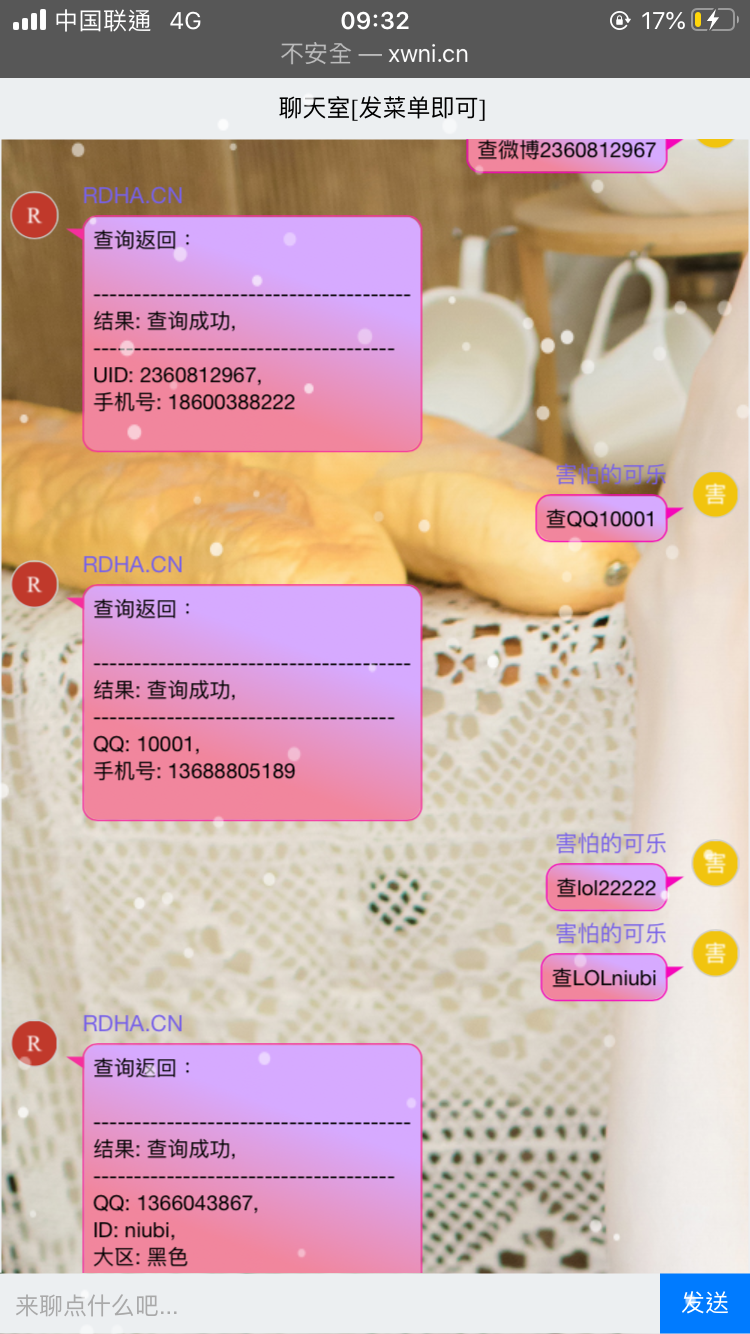The width and height of the screenshot is (750, 1334).
Task: Select the 查LOLniubi sent message bubble
Action: click(x=604, y=977)
